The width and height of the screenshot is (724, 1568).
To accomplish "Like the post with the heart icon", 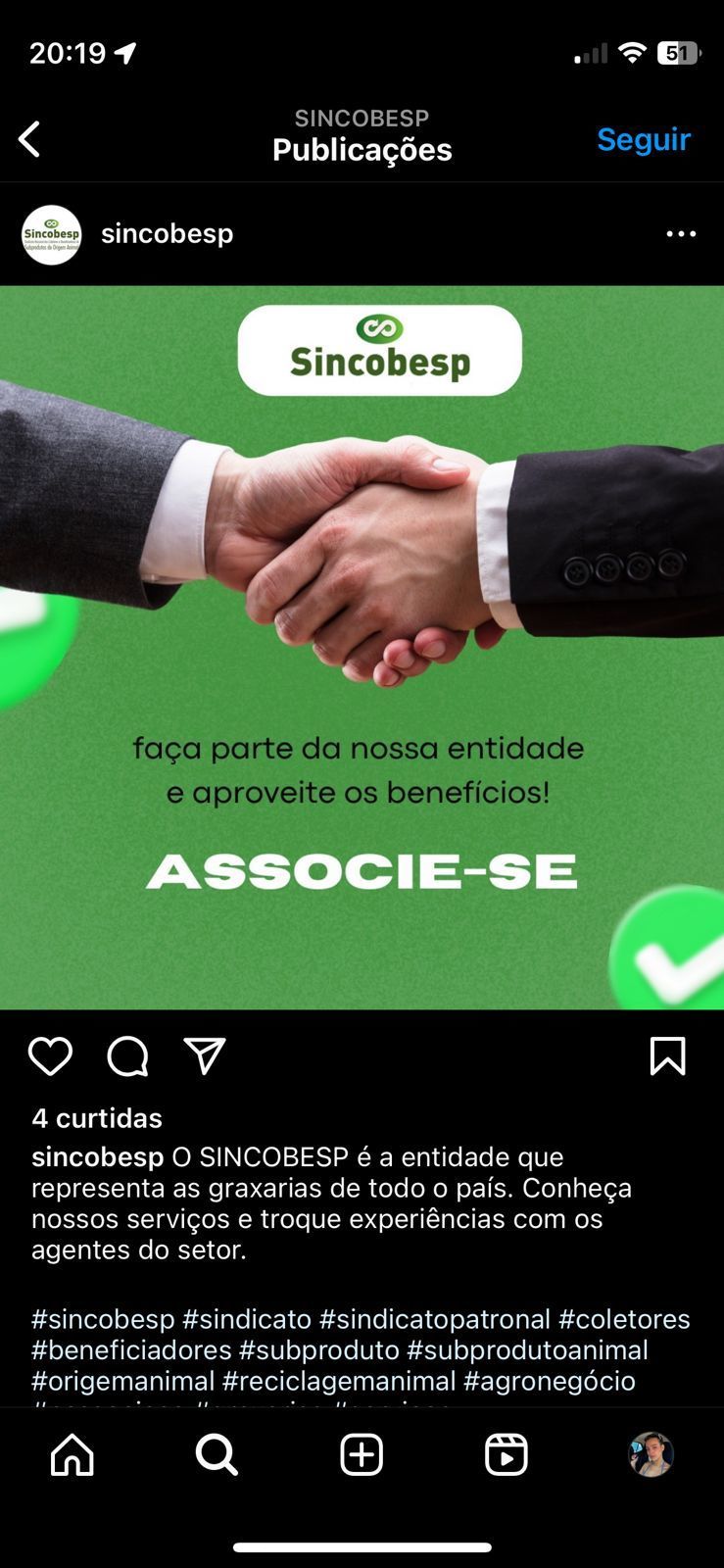I will [x=50, y=1056].
